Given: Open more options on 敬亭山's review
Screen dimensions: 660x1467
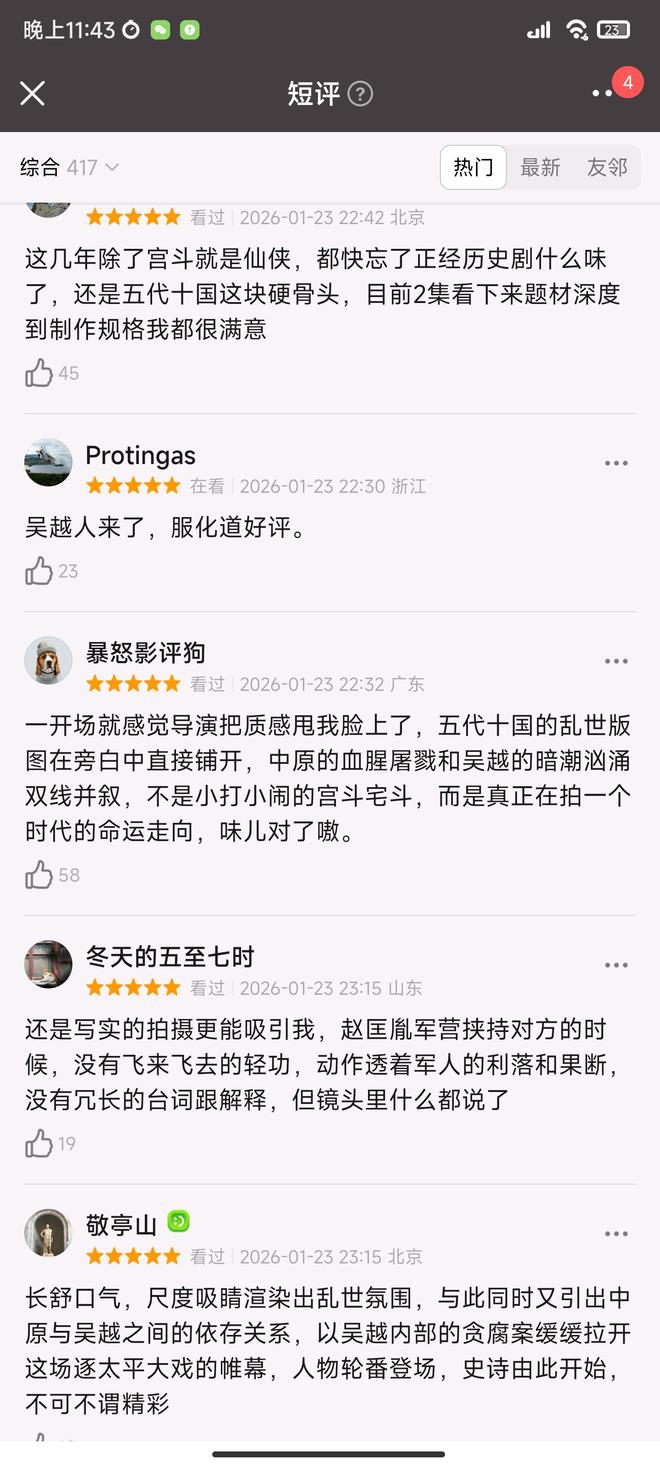Looking at the screenshot, I should point(616,1233).
